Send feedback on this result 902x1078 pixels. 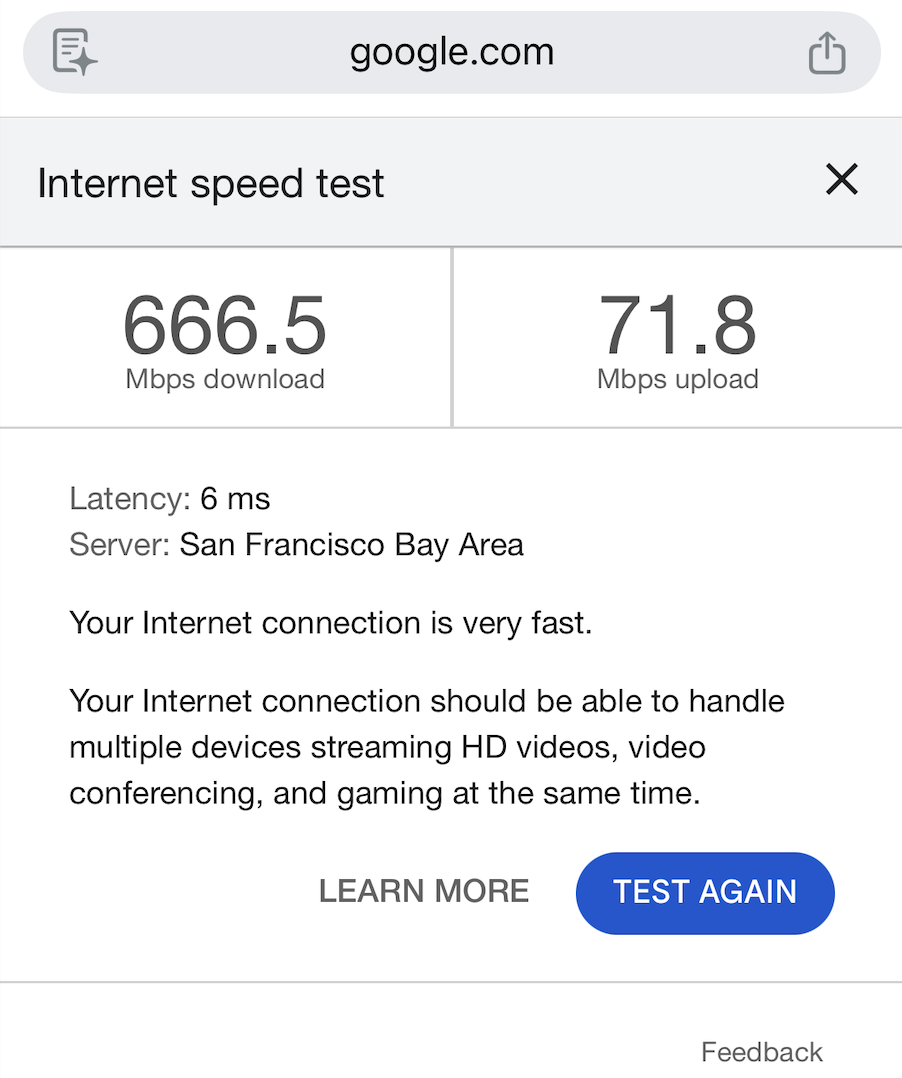click(x=761, y=1052)
